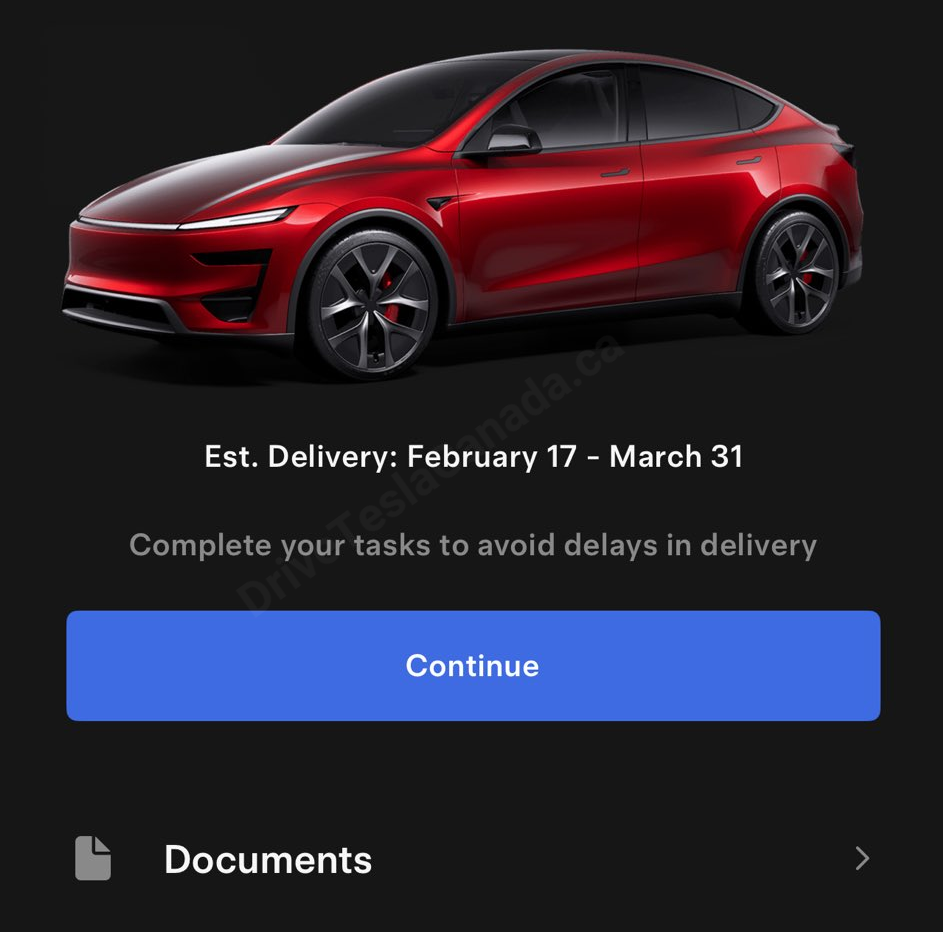943x932 pixels.
Task: Open the Documents row
Action: pyautogui.click(x=470, y=859)
